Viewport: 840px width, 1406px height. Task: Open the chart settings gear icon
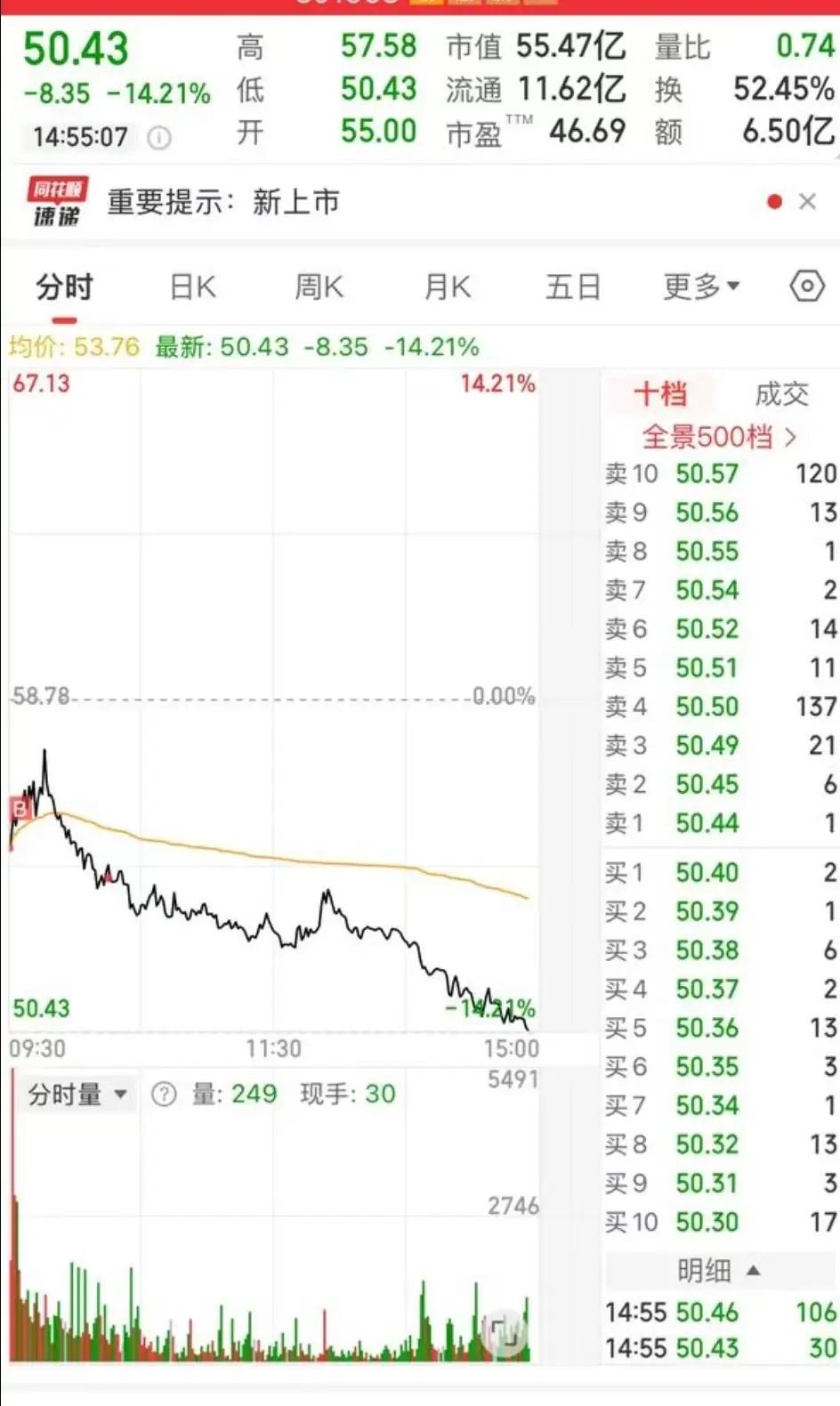805,286
